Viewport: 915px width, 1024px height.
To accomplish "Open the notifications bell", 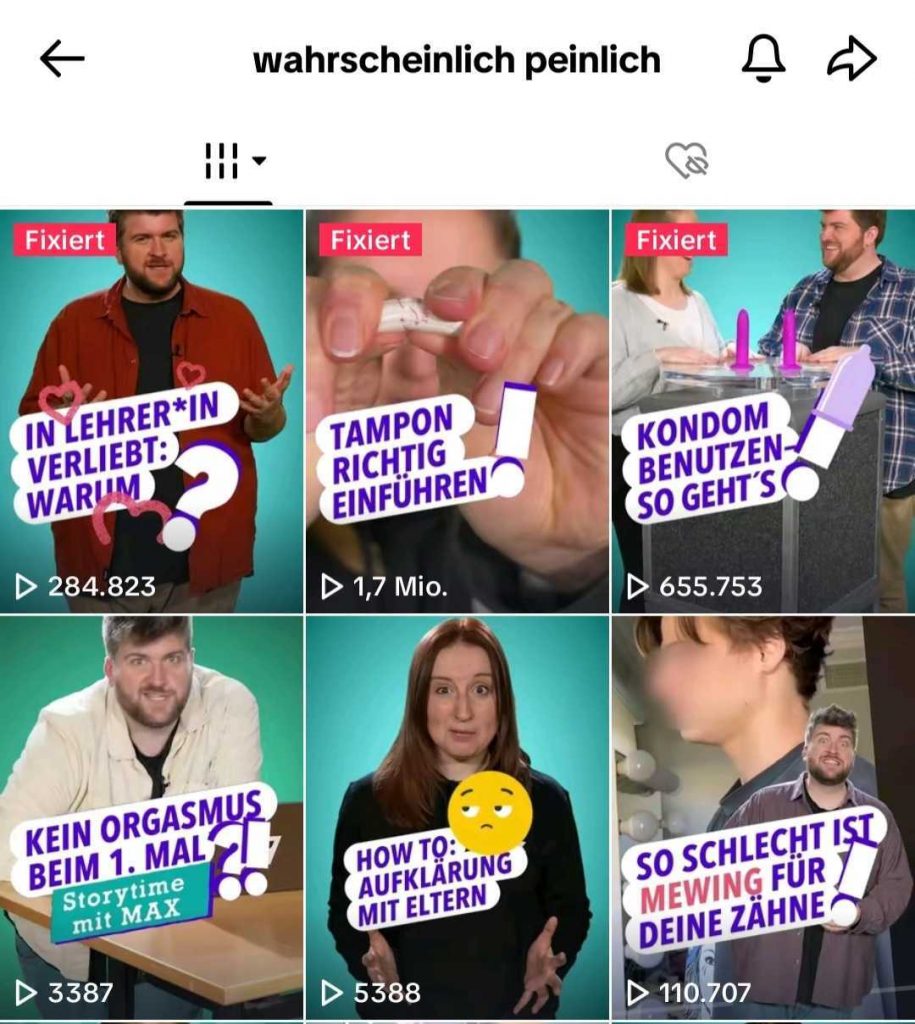I will 764,59.
